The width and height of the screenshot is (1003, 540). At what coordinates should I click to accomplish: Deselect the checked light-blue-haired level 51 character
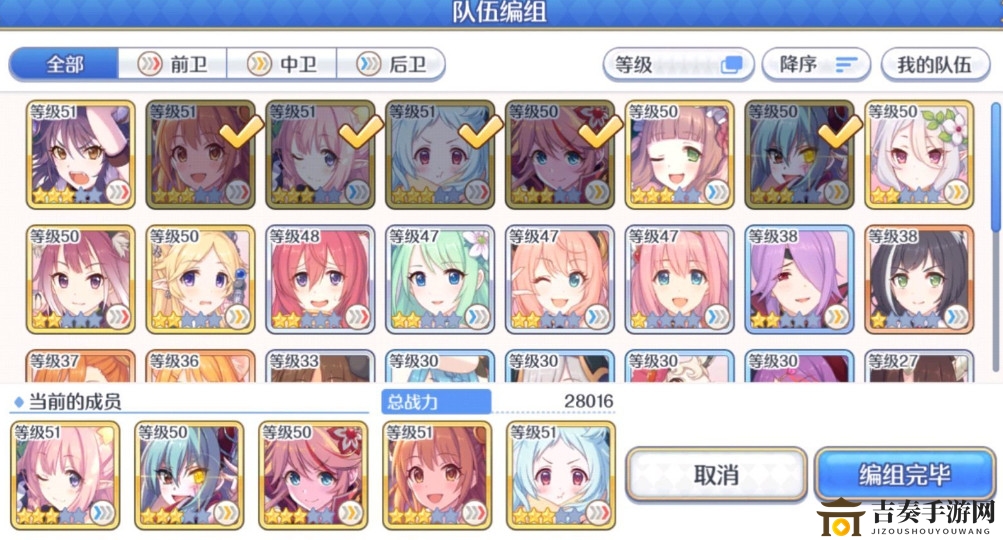440,153
